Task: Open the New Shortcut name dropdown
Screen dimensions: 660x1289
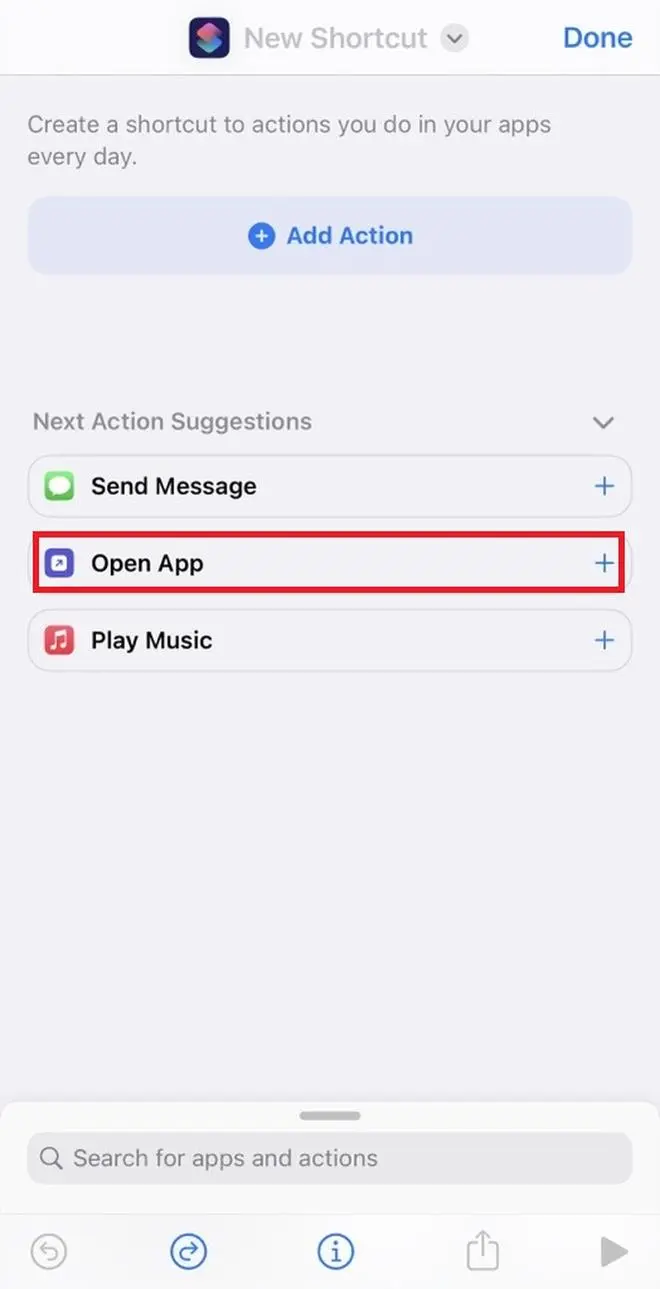Action: point(455,39)
